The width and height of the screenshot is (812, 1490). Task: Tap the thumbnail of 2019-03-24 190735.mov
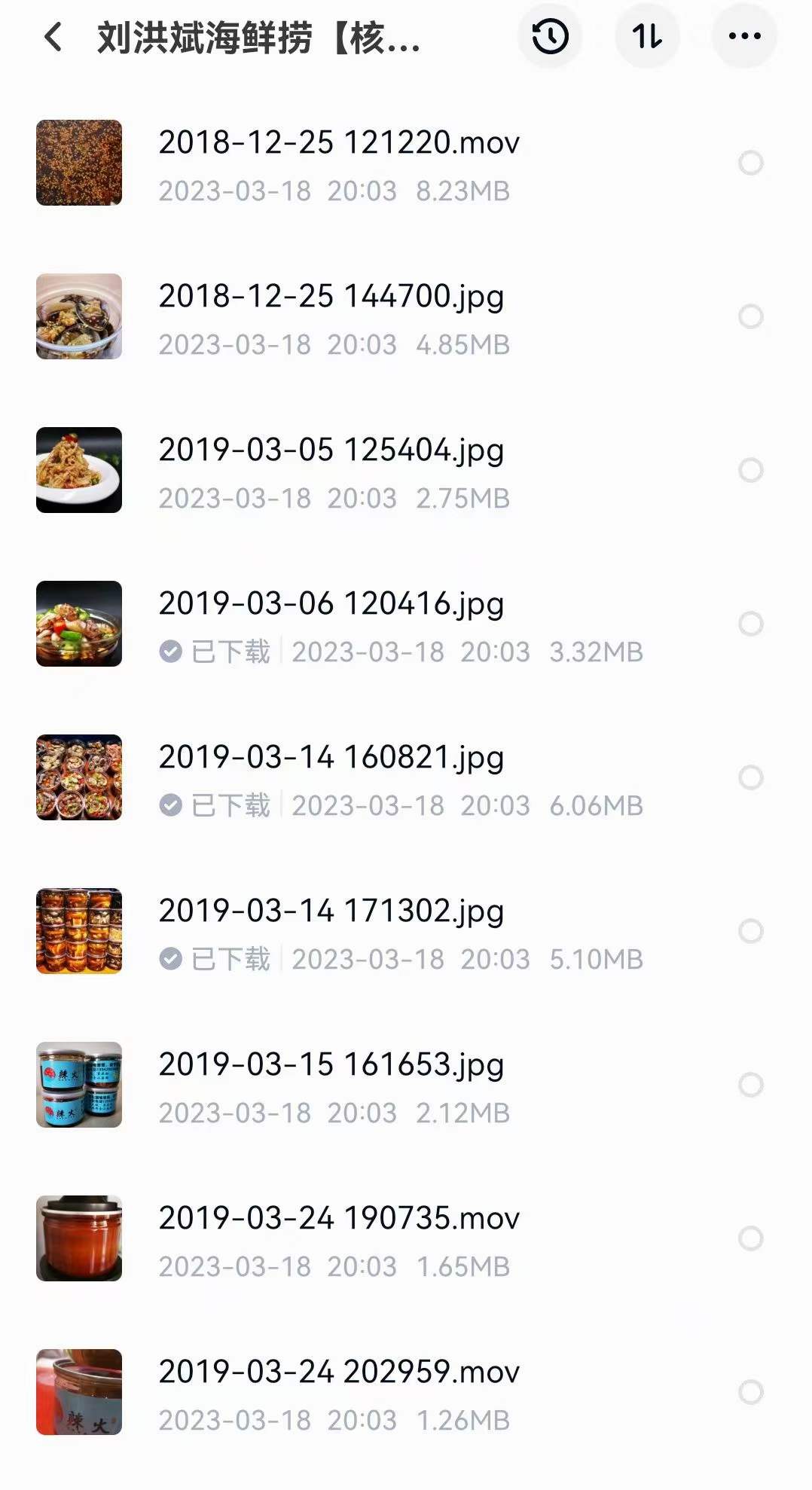pyautogui.click(x=78, y=1238)
